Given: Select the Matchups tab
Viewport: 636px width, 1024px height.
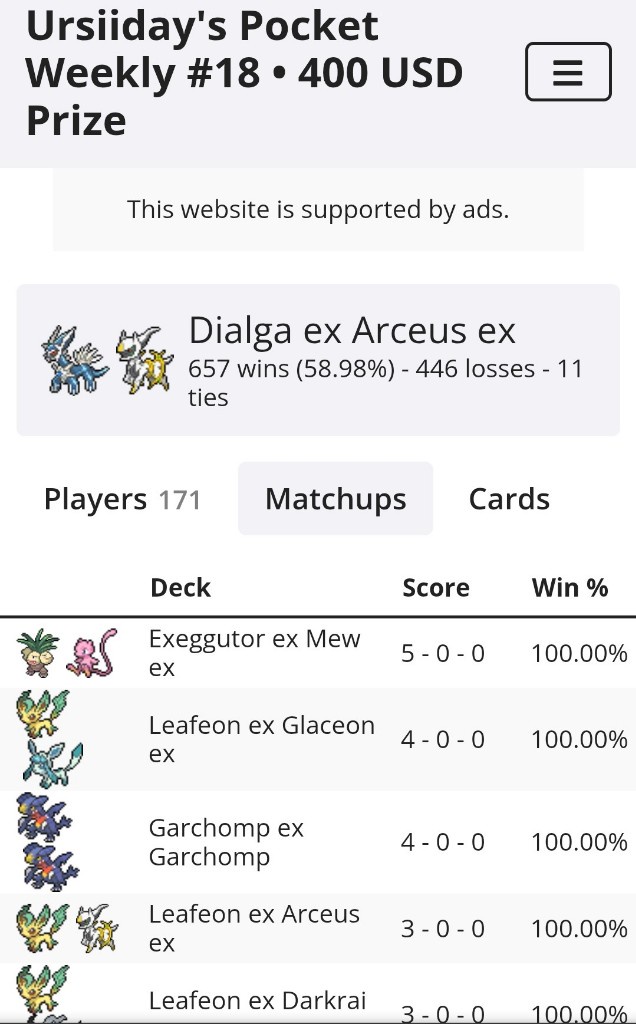Looking at the screenshot, I should 335,499.
